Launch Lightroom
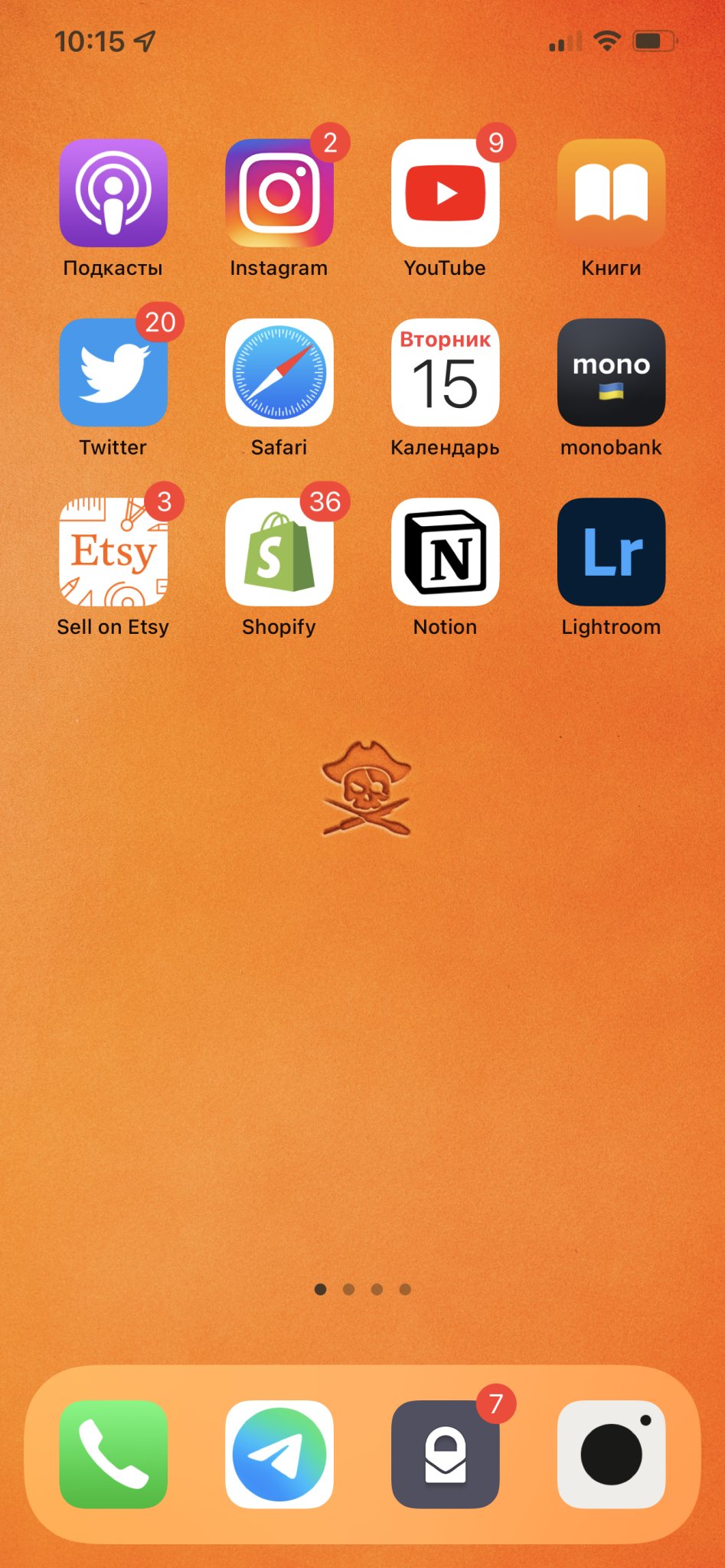This screenshot has height=1568, width=725. point(611,552)
